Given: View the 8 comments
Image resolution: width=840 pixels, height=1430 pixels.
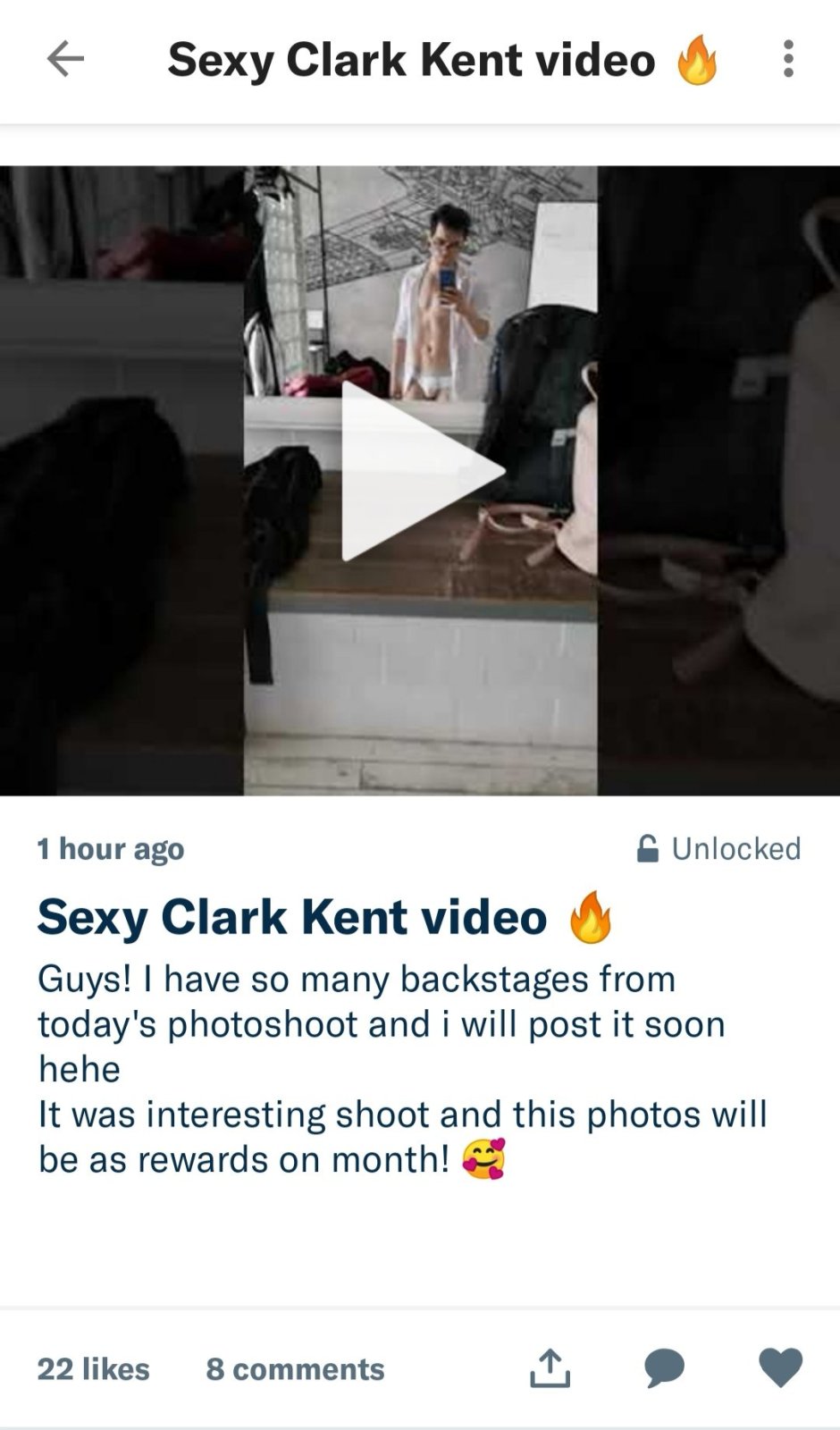Looking at the screenshot, I should [295, 1369].
